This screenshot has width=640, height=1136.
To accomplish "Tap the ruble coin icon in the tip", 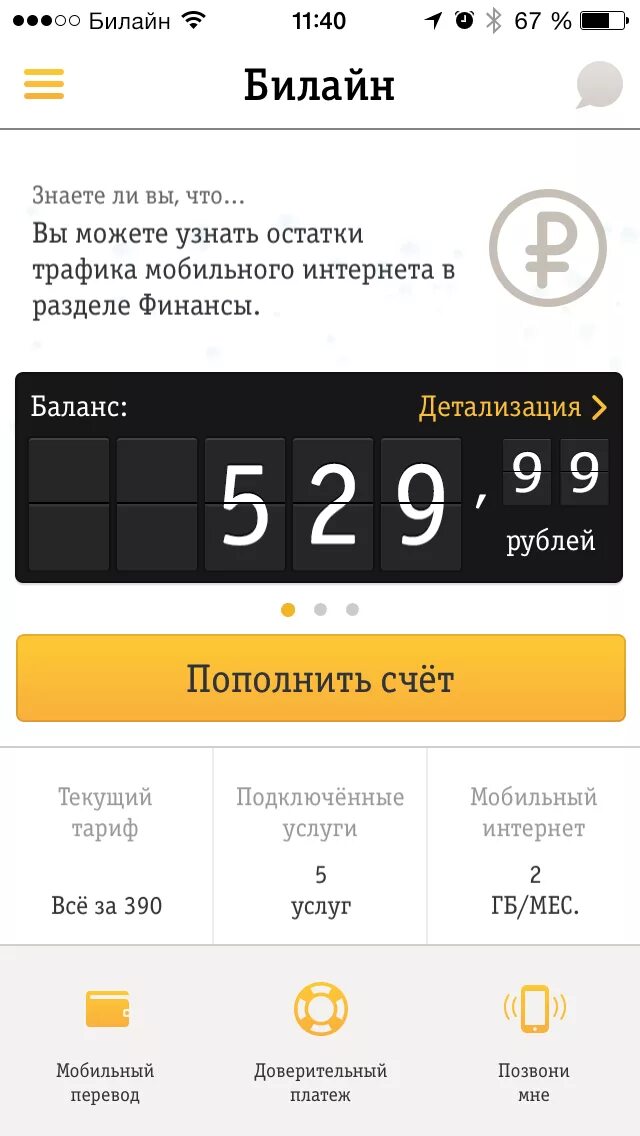I will tap(547, 248).
